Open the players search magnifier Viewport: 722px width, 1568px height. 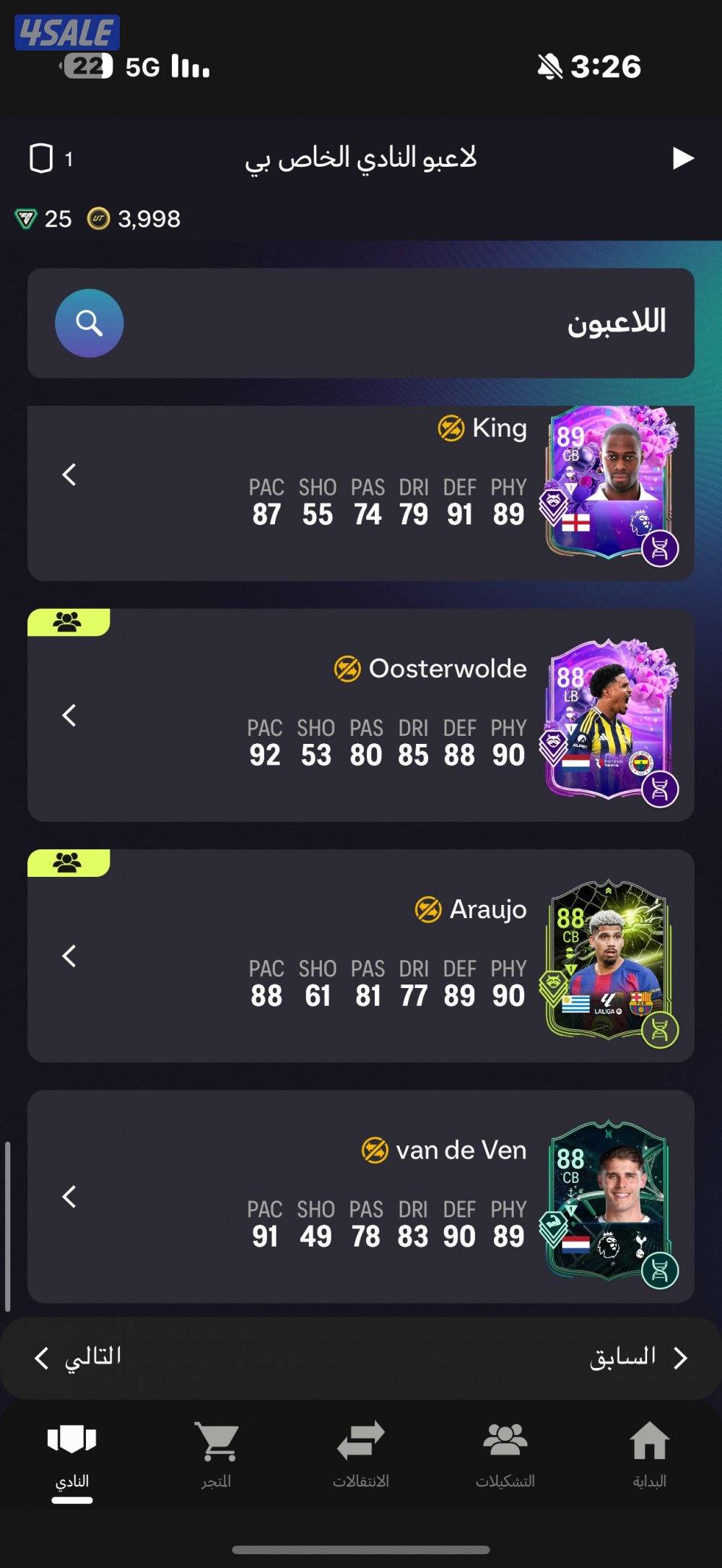[x=89, y=323]
